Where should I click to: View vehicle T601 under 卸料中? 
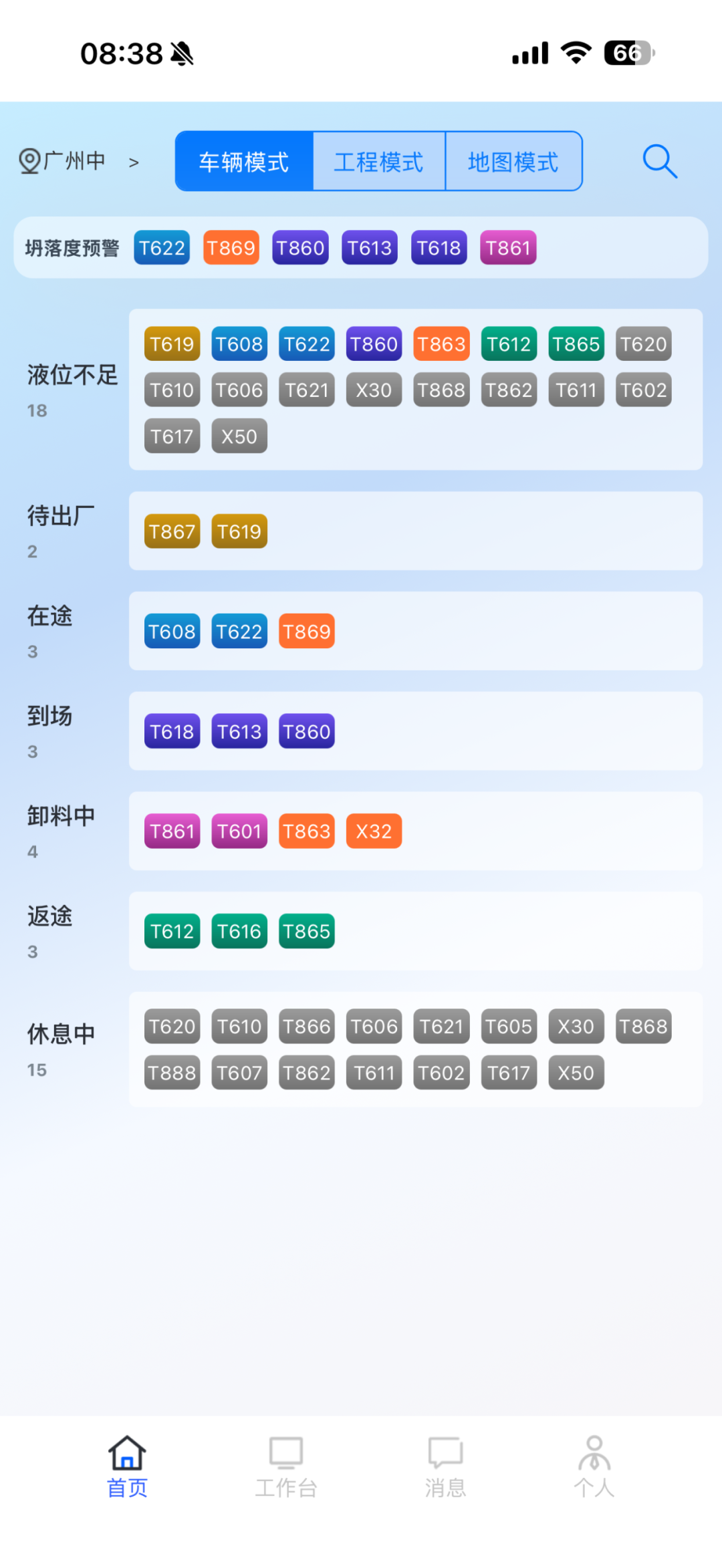[239, 831]
